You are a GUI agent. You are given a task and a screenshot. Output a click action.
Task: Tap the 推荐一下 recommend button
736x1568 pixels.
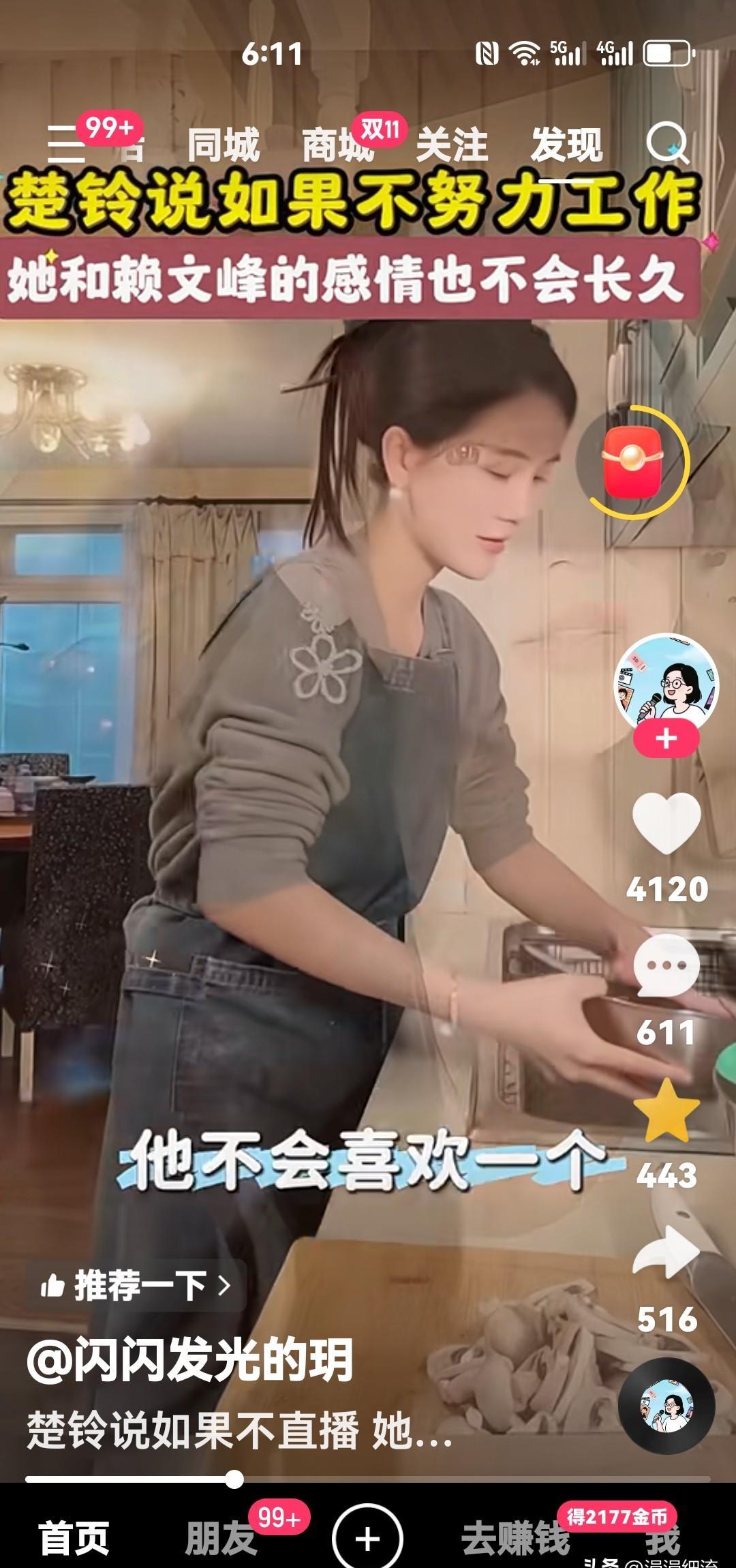136,1286
